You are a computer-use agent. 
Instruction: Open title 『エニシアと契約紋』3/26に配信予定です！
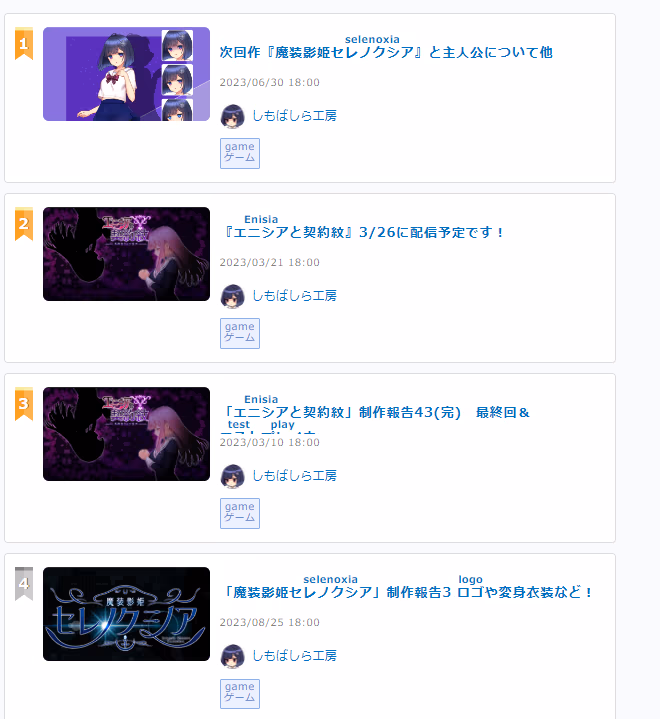pos(363,232)
